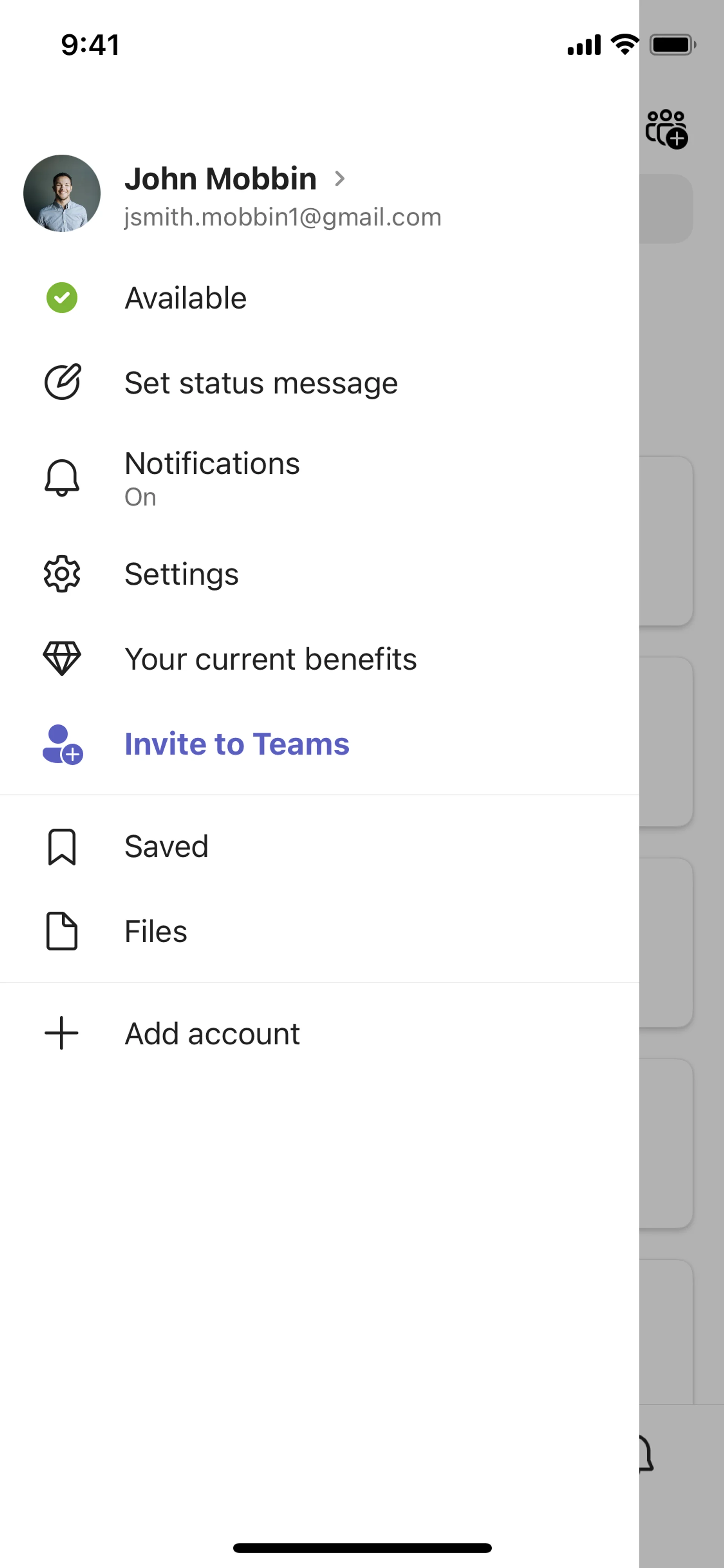Set a status message
This screenshot has width=724, height=1568.
pos(261,384)
